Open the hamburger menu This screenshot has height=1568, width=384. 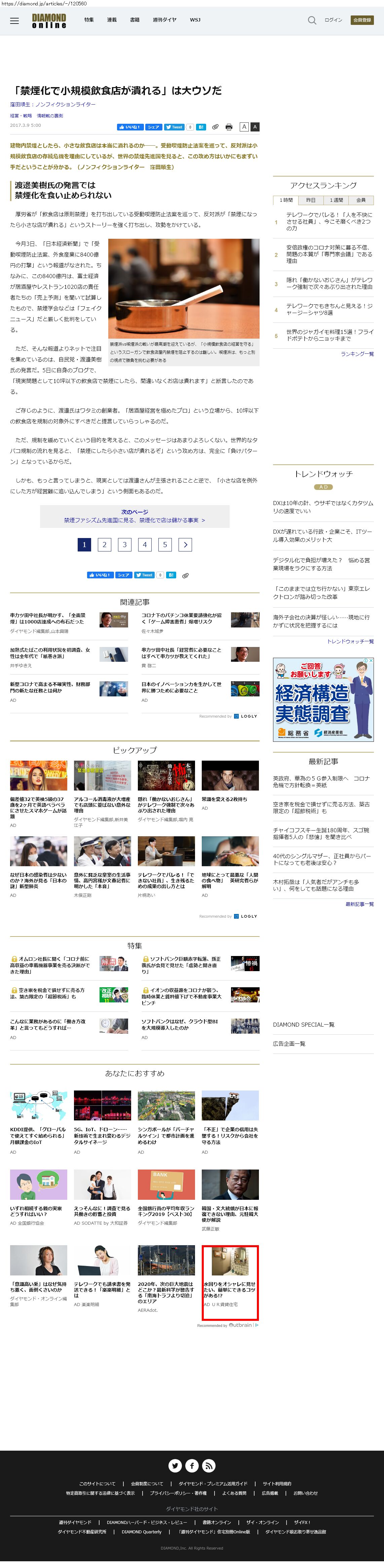(x=14, y=21)
